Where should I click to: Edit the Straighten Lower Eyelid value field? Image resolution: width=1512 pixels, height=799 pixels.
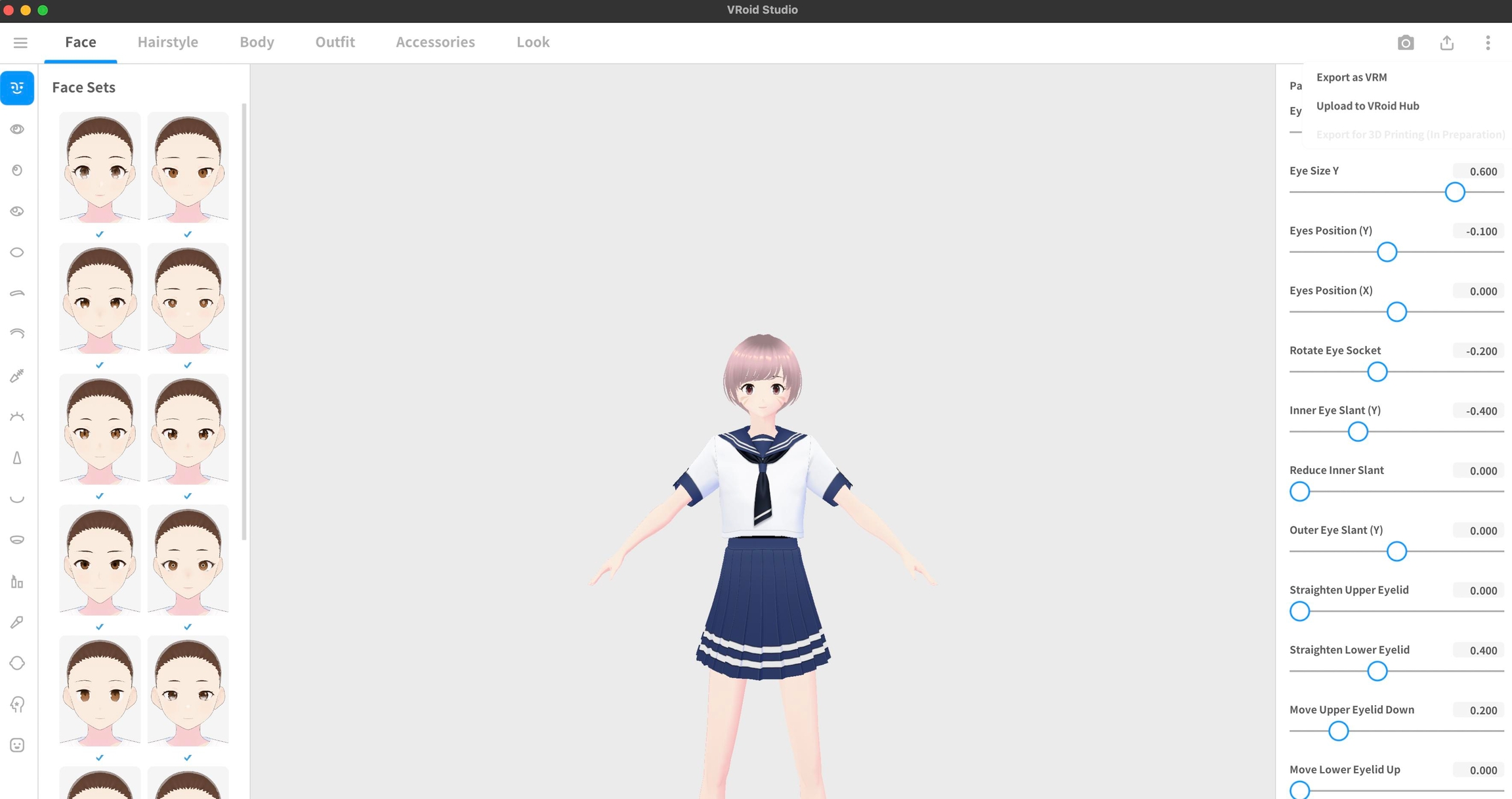(1480, 651)
